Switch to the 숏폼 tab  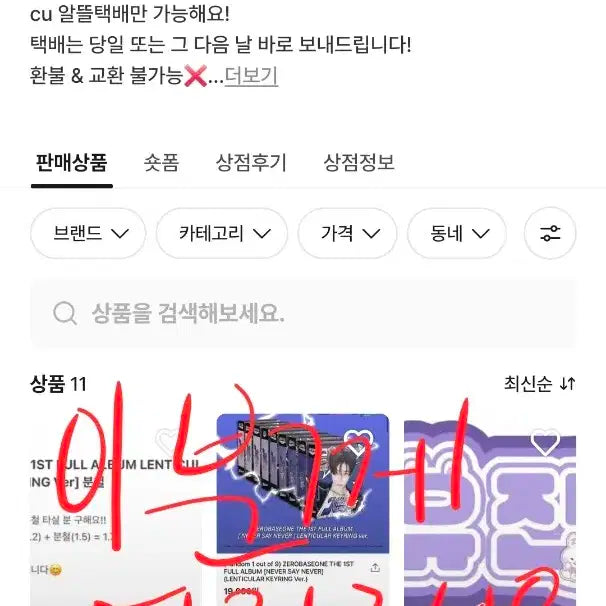click(x=161, y=162)
